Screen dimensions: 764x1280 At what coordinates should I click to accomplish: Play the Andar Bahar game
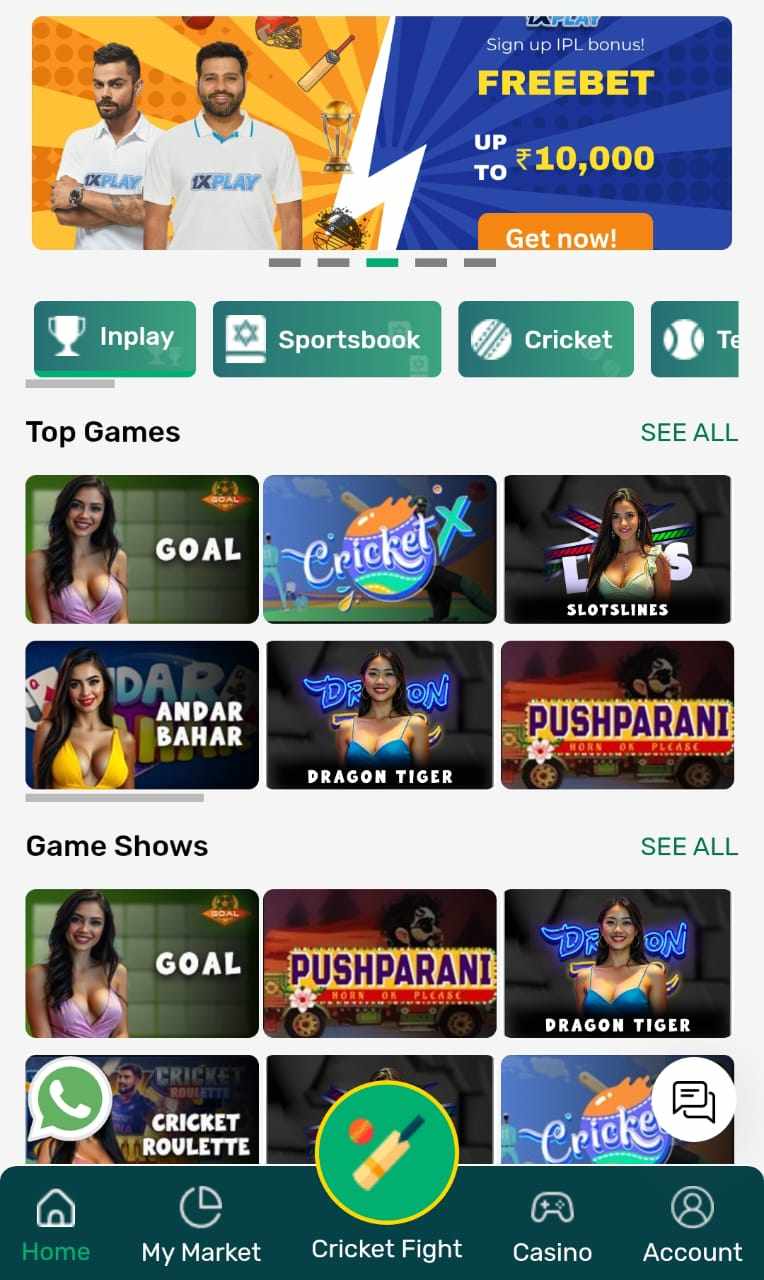tap(142, 715)
